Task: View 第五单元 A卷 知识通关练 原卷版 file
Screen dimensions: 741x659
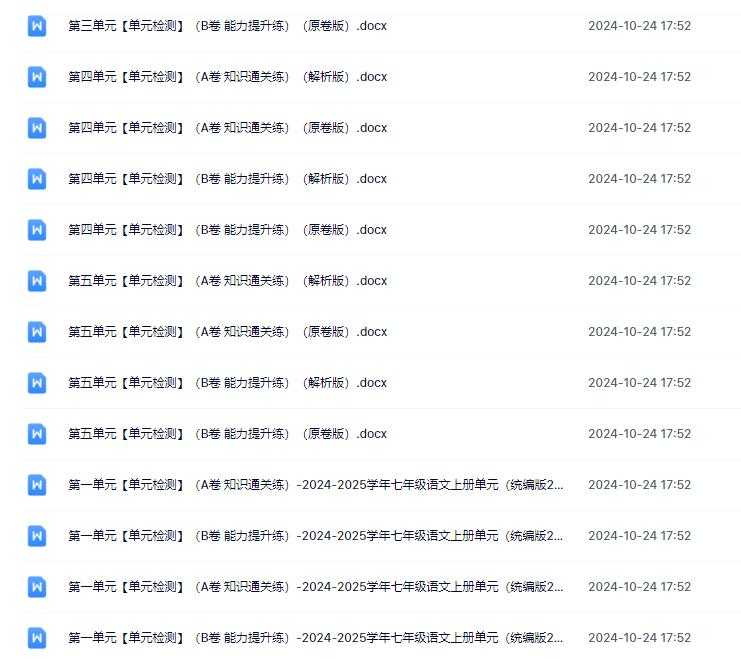Action: click(227, 332)
